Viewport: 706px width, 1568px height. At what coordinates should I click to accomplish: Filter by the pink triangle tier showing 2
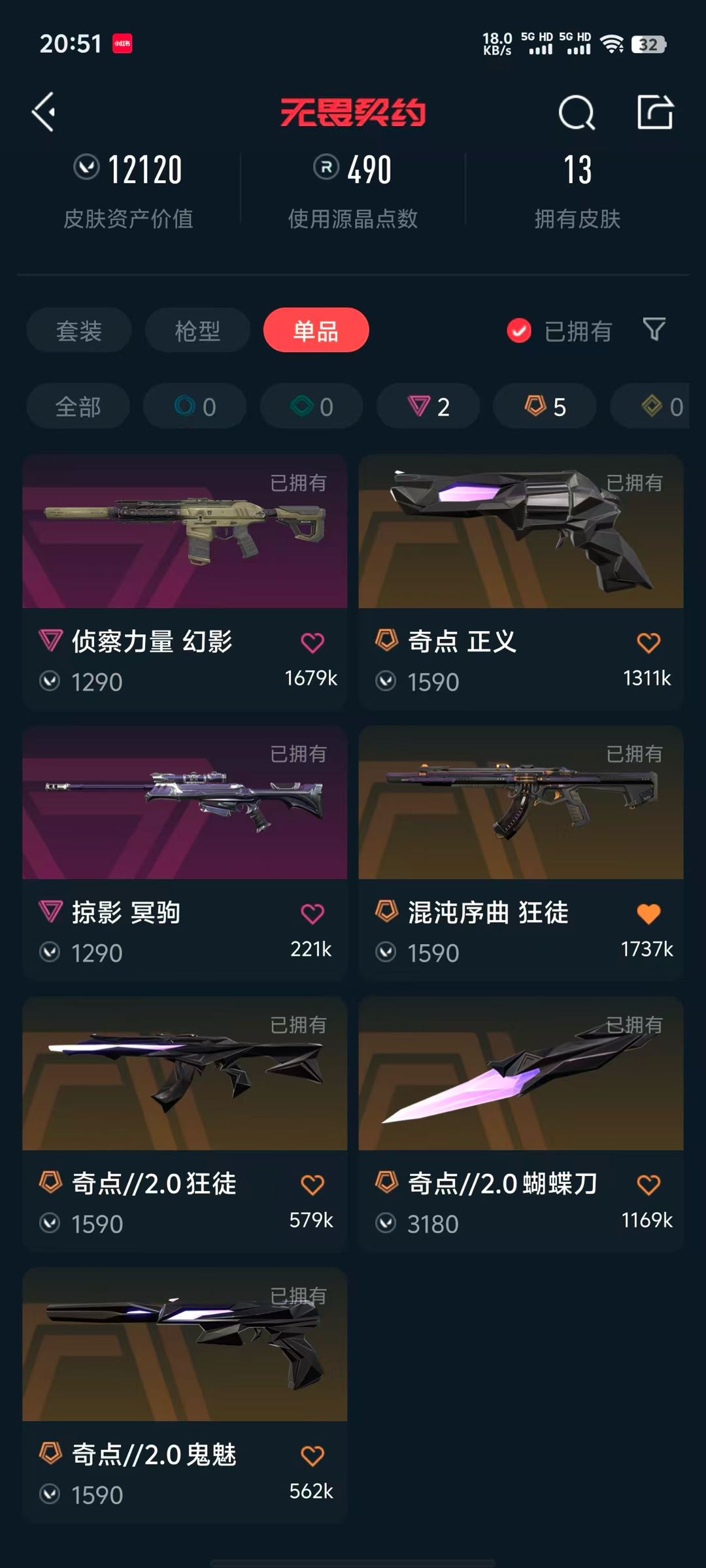[428, 406]
